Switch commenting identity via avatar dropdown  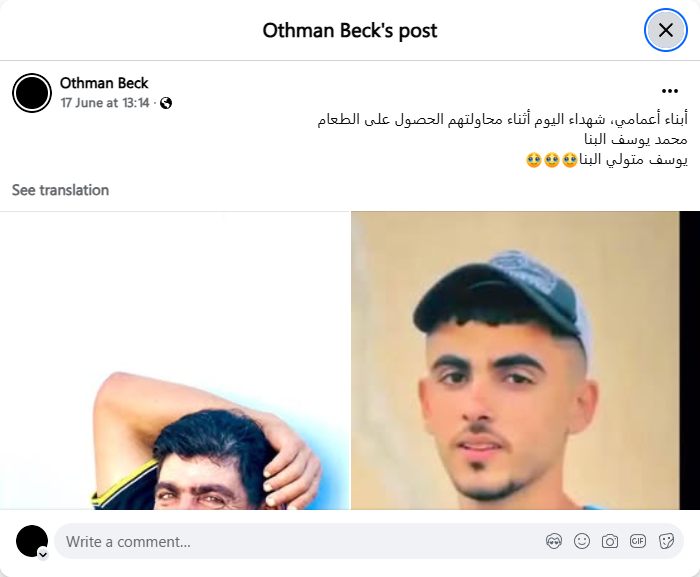tap(43, 553)
